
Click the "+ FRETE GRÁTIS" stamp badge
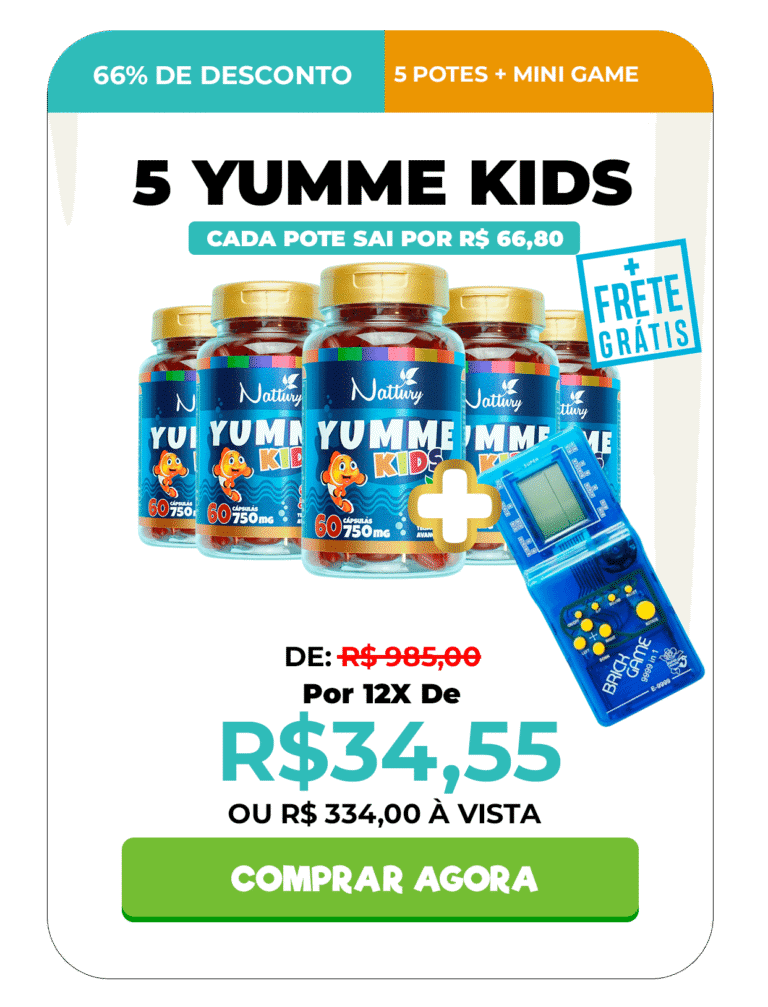637,305
